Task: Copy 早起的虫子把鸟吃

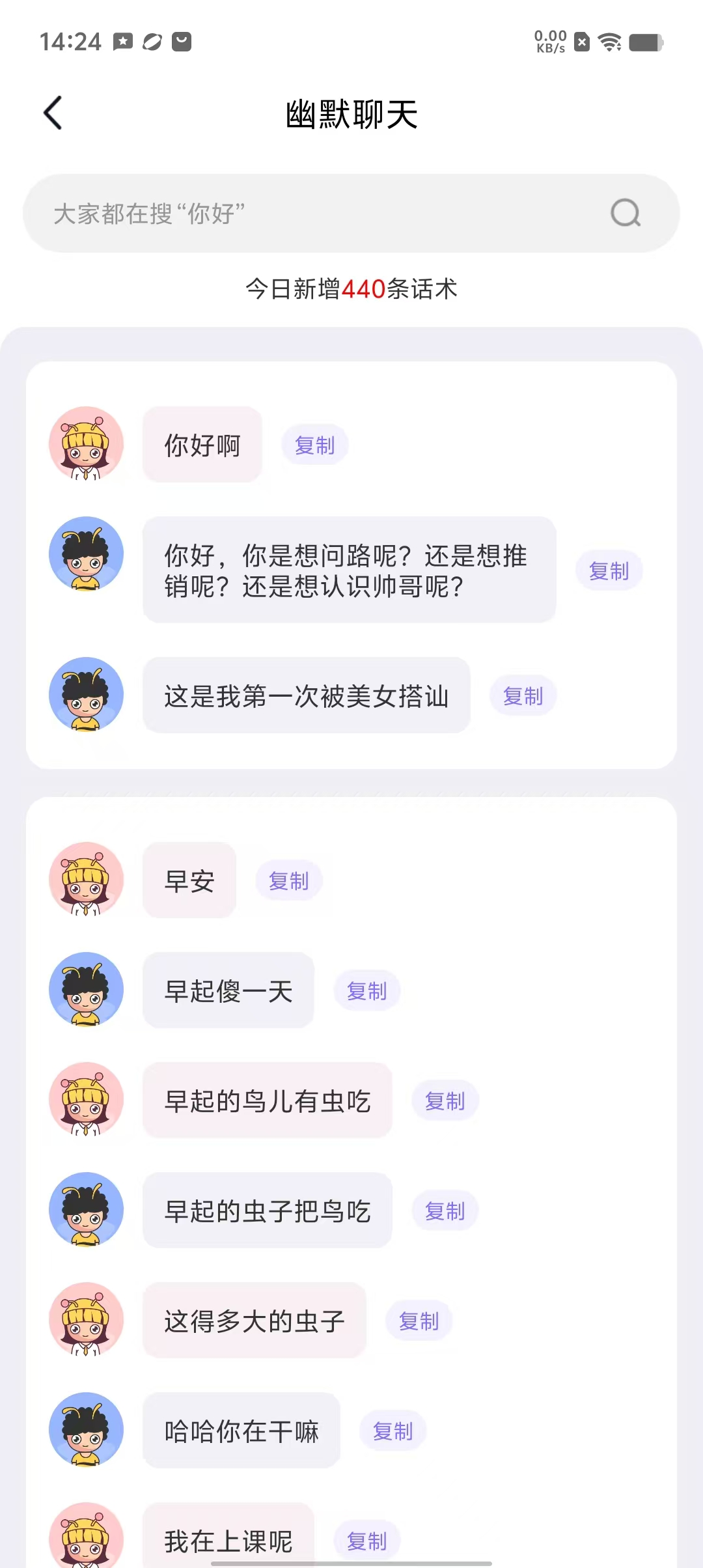Action: tap(445, 1211)
